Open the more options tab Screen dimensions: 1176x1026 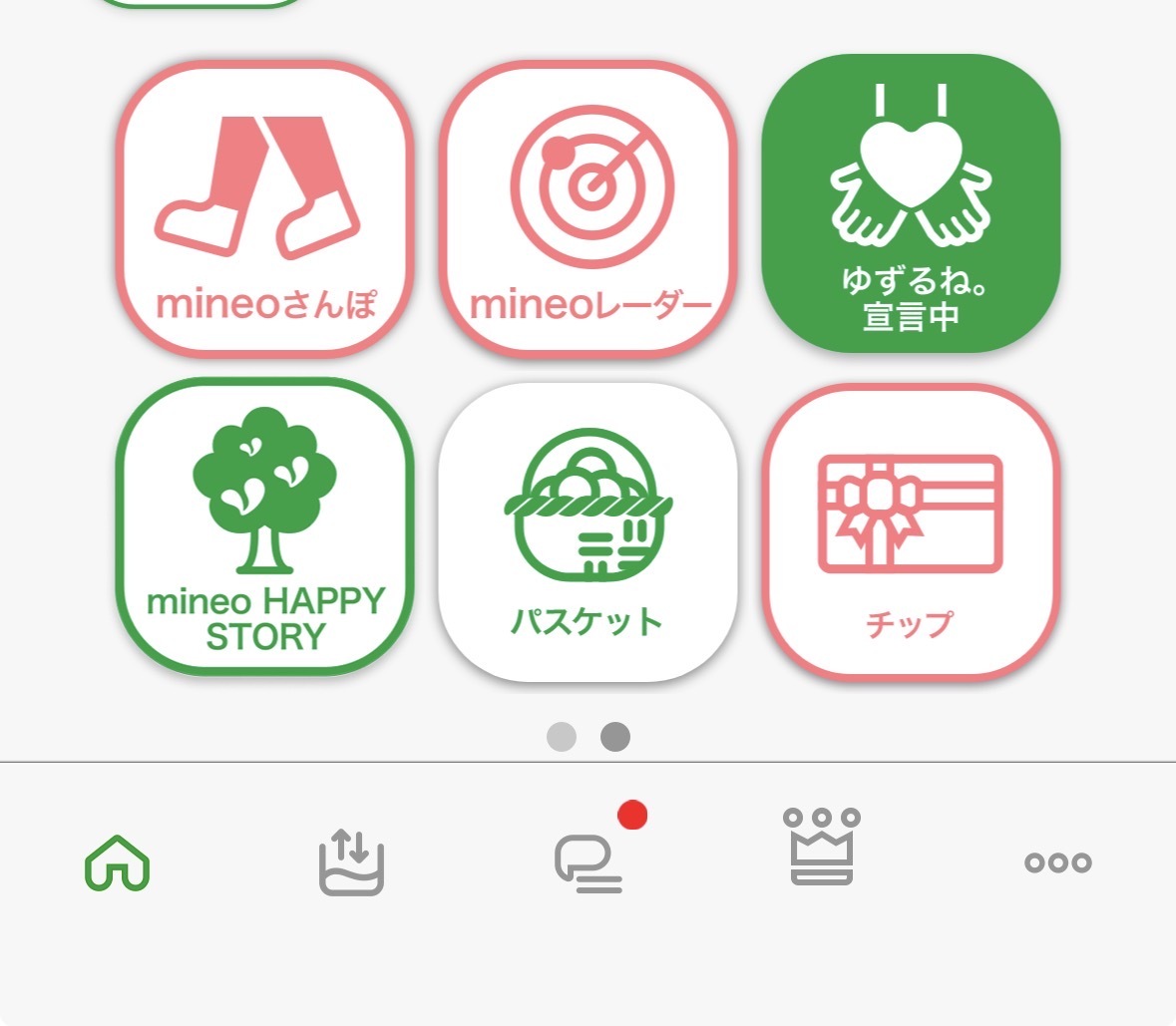(1057, 862)
